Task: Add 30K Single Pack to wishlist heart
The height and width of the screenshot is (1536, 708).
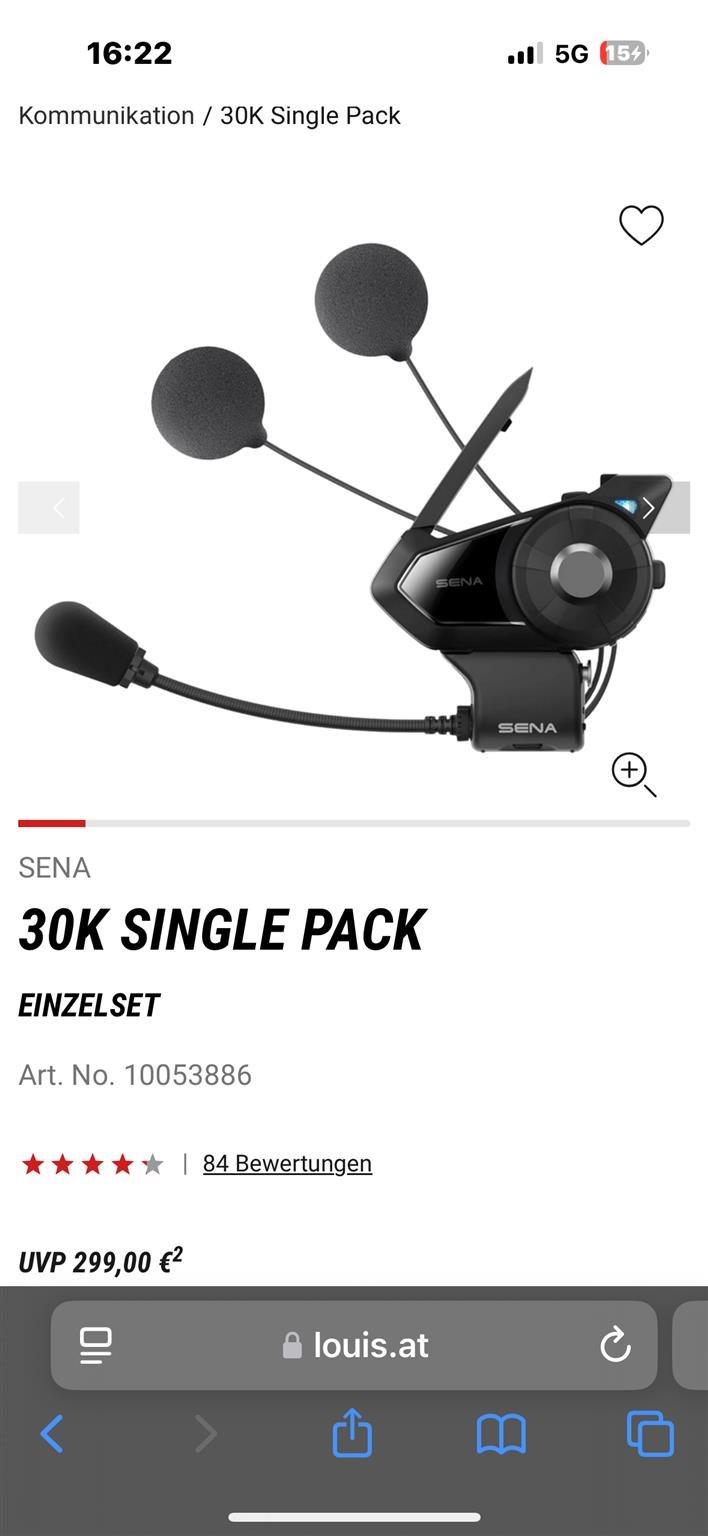Action: [x=641, y=225]
